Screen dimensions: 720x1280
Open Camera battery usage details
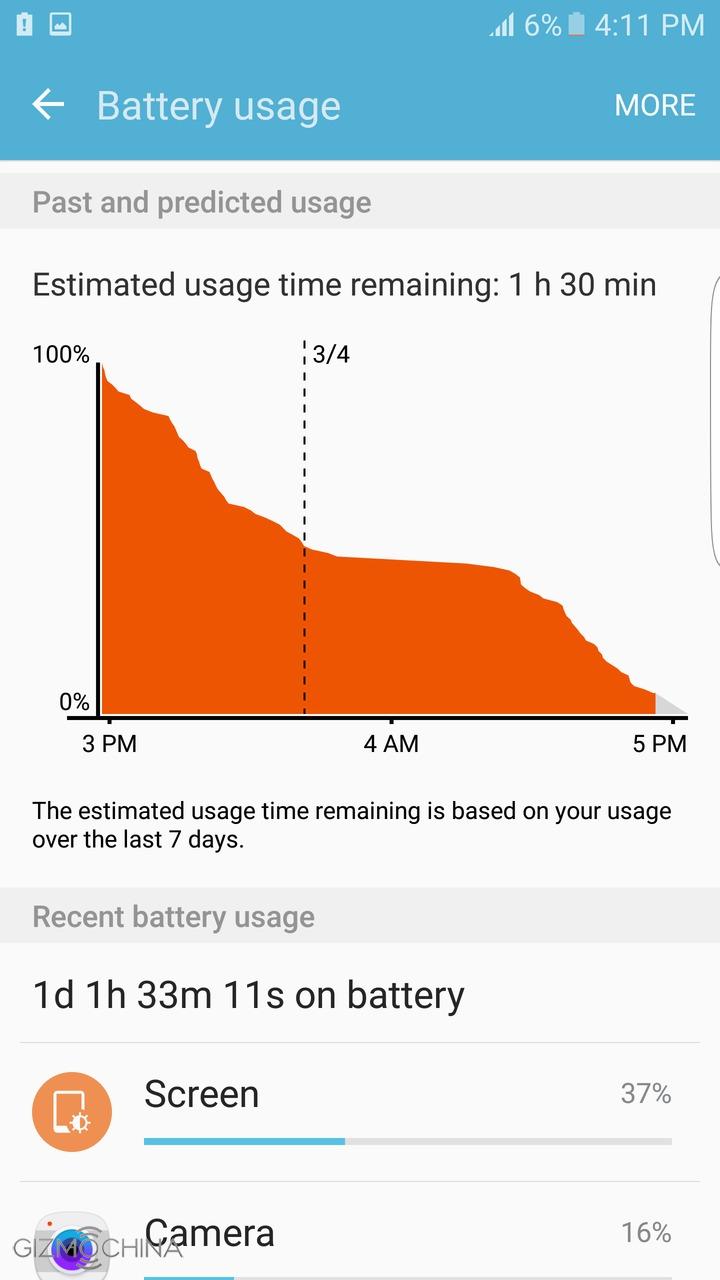pyautogui.click(x=360, y=1235)
